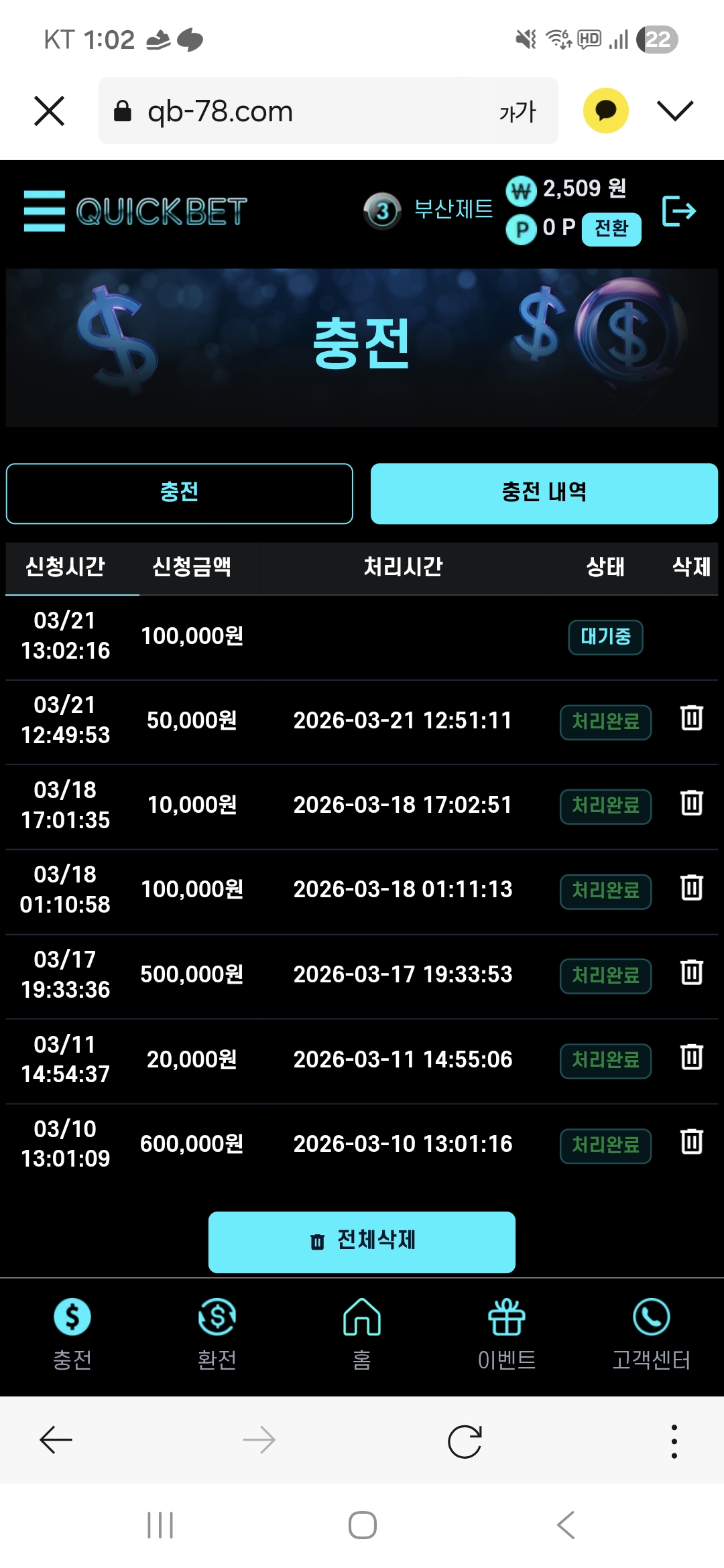This screenshot has height=1568, width=724.
Task: Select the 충전 deposit icon in bottom navigation
Action: coord(72,1329)
